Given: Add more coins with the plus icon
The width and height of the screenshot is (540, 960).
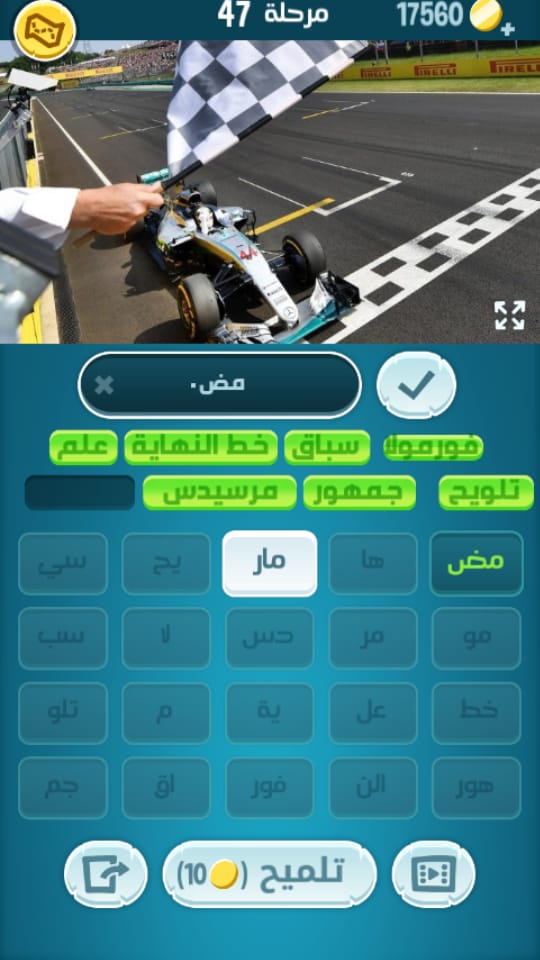Looking at the screenshot, I should click(508, 29).
